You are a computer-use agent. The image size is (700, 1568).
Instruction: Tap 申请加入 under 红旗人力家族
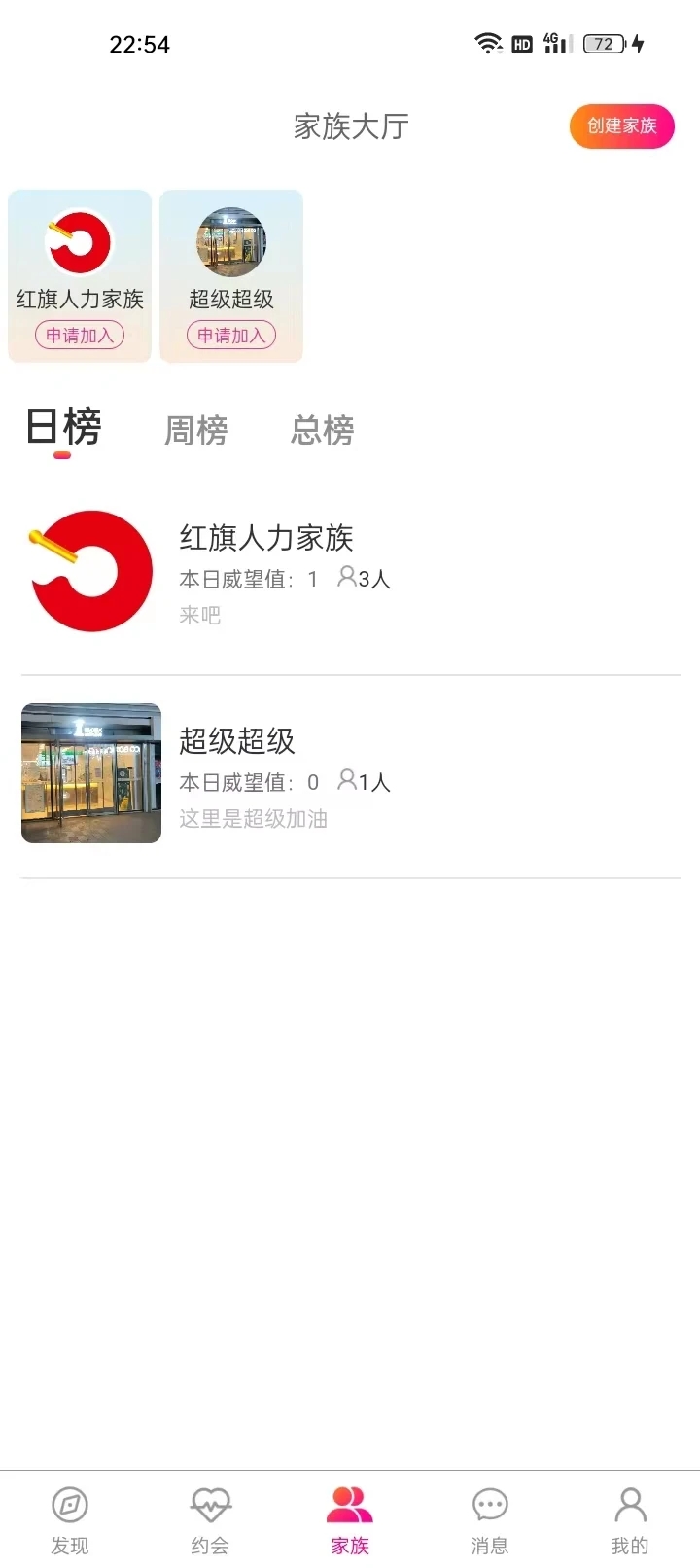[x=79, y=335]
